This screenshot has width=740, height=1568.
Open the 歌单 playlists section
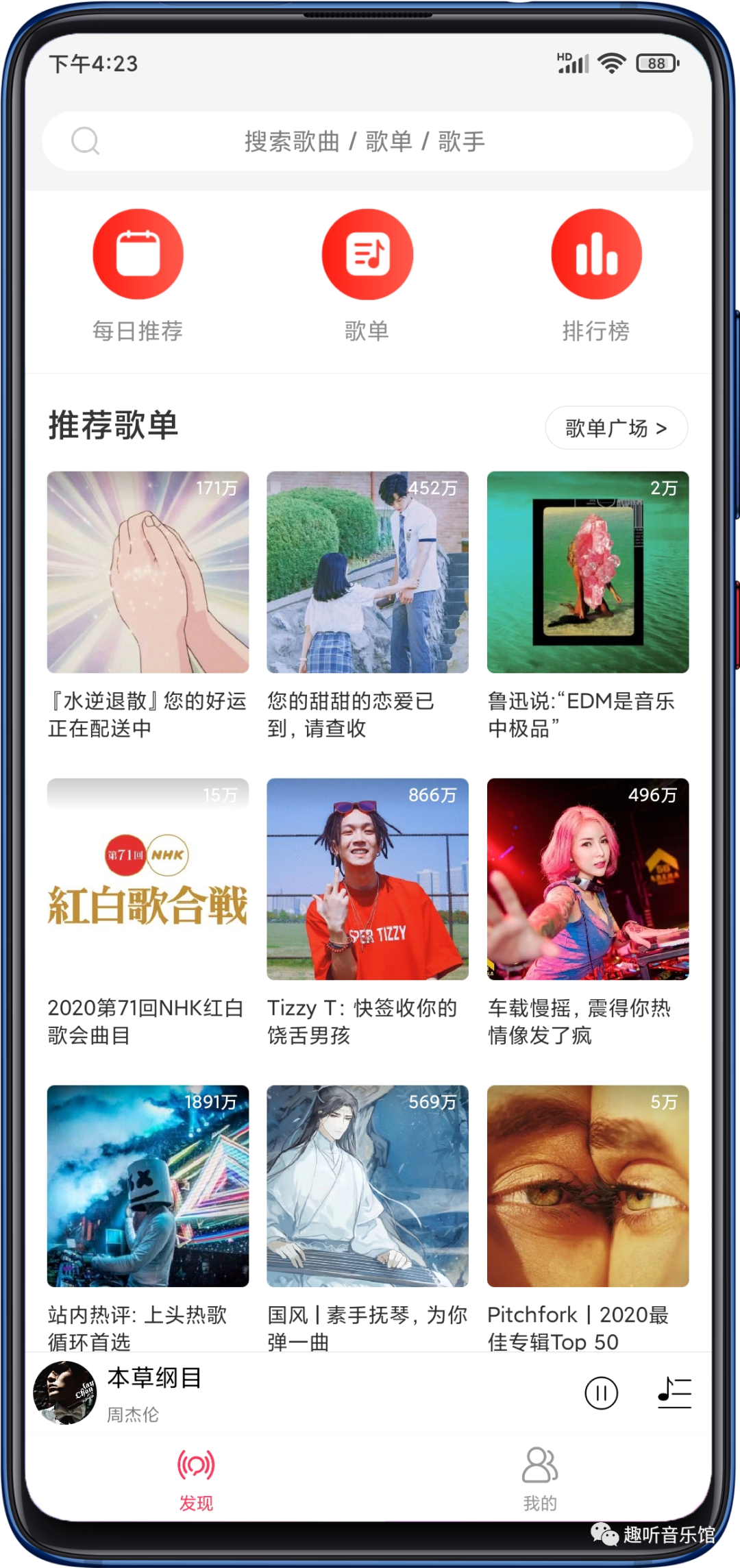[367, 255]
